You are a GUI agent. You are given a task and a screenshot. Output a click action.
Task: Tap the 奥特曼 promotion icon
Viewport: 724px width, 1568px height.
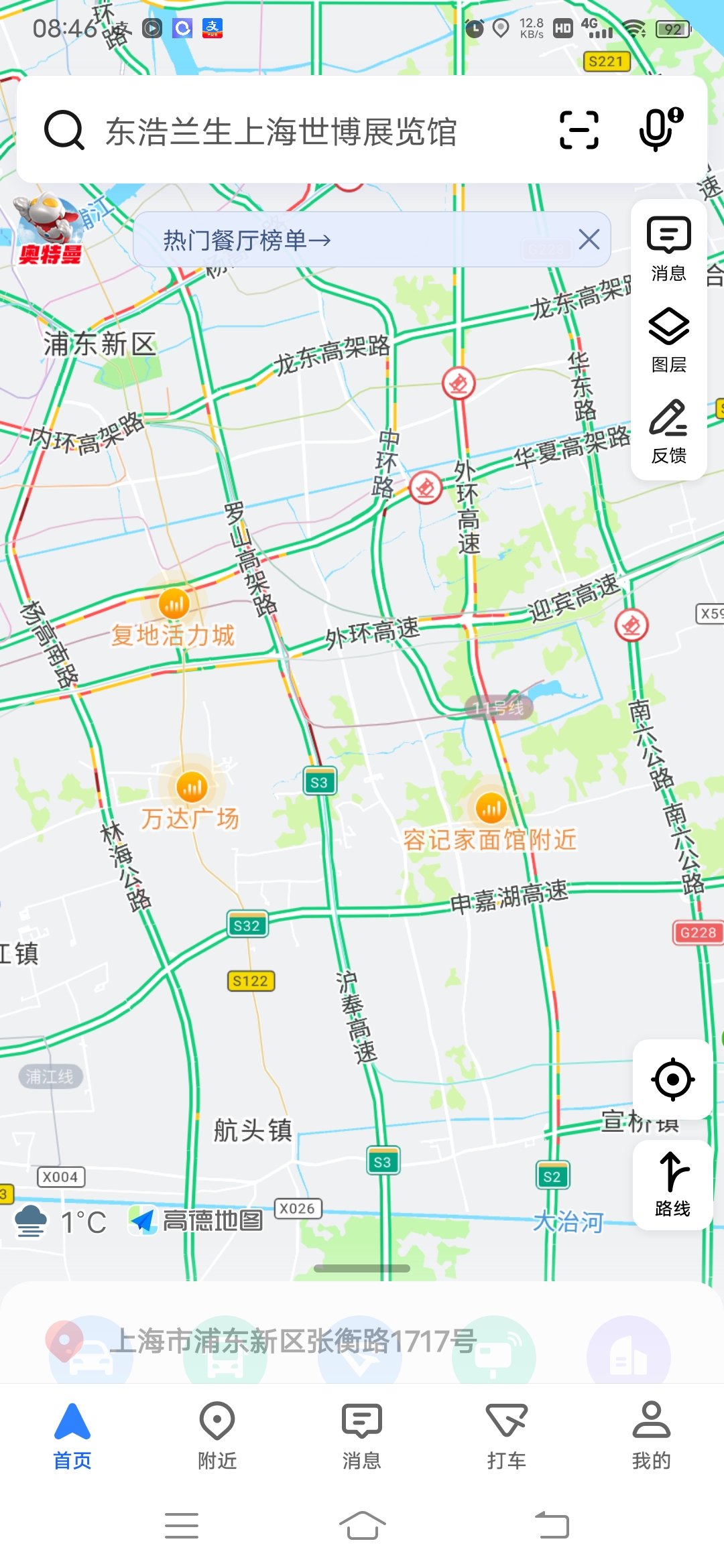click(49, 229)
